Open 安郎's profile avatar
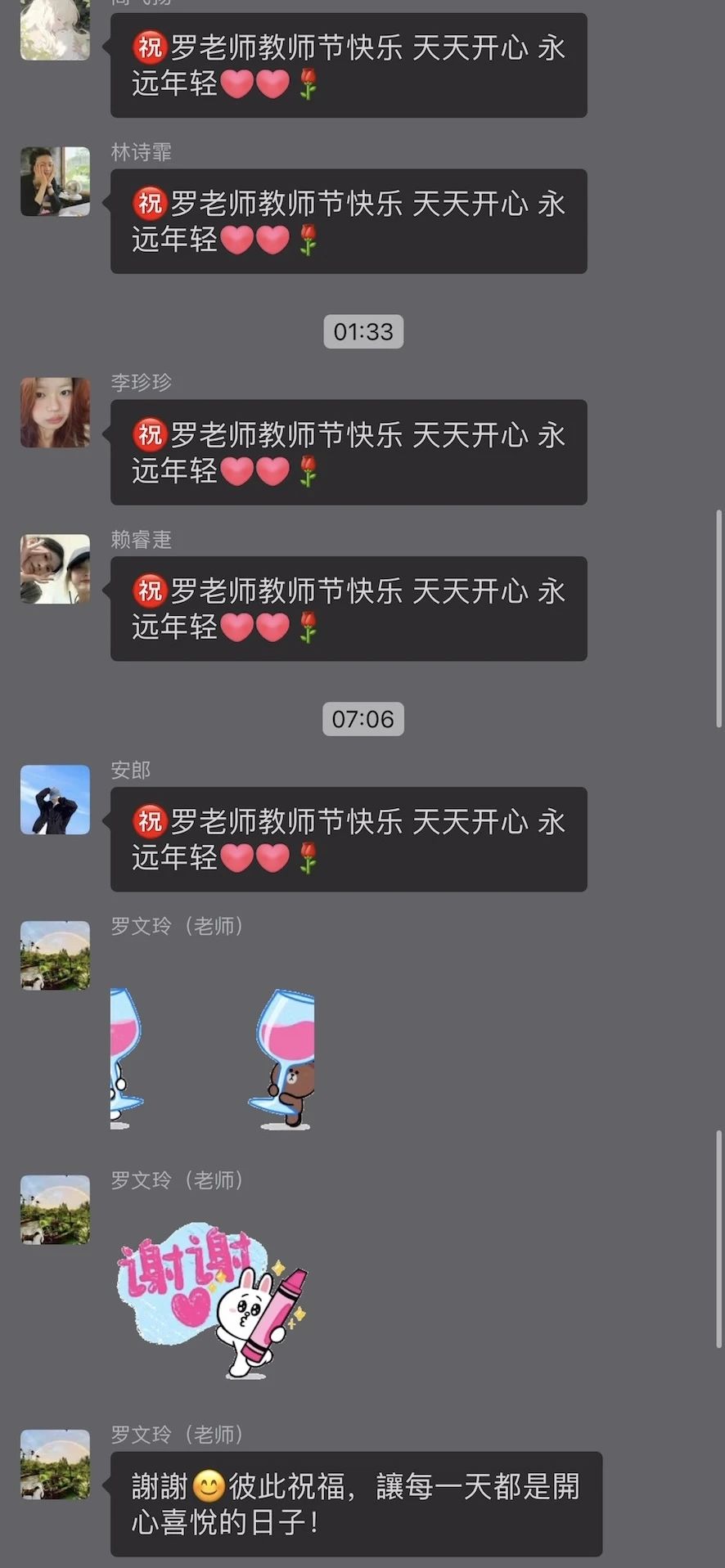Image resolution: width=725 pixels, height=1568 pixels. click(55, 800)
